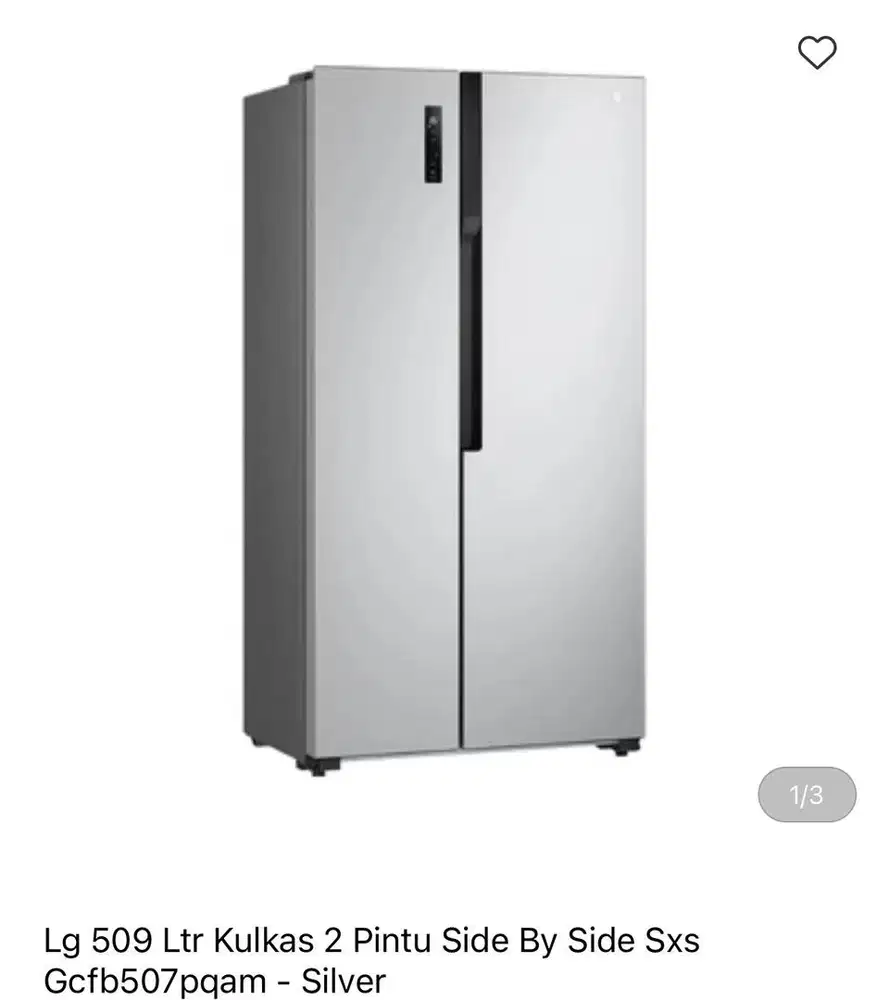The height and width of the screenshot is (1000, 889).
Task: Tap the refrigerator product photo
Action: pyautogui.click(x=440, y=420)
